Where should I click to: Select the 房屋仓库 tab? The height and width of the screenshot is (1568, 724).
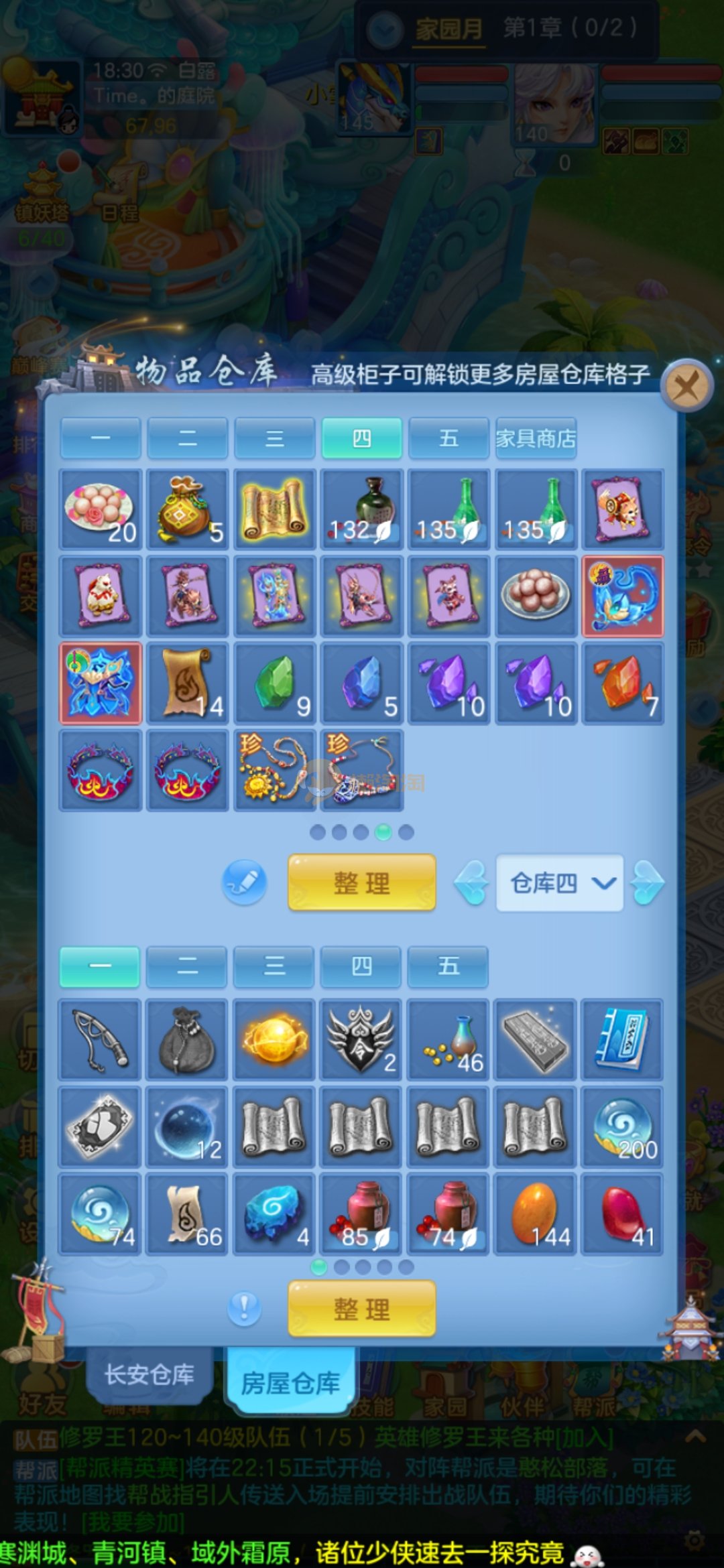point(290,1382)
